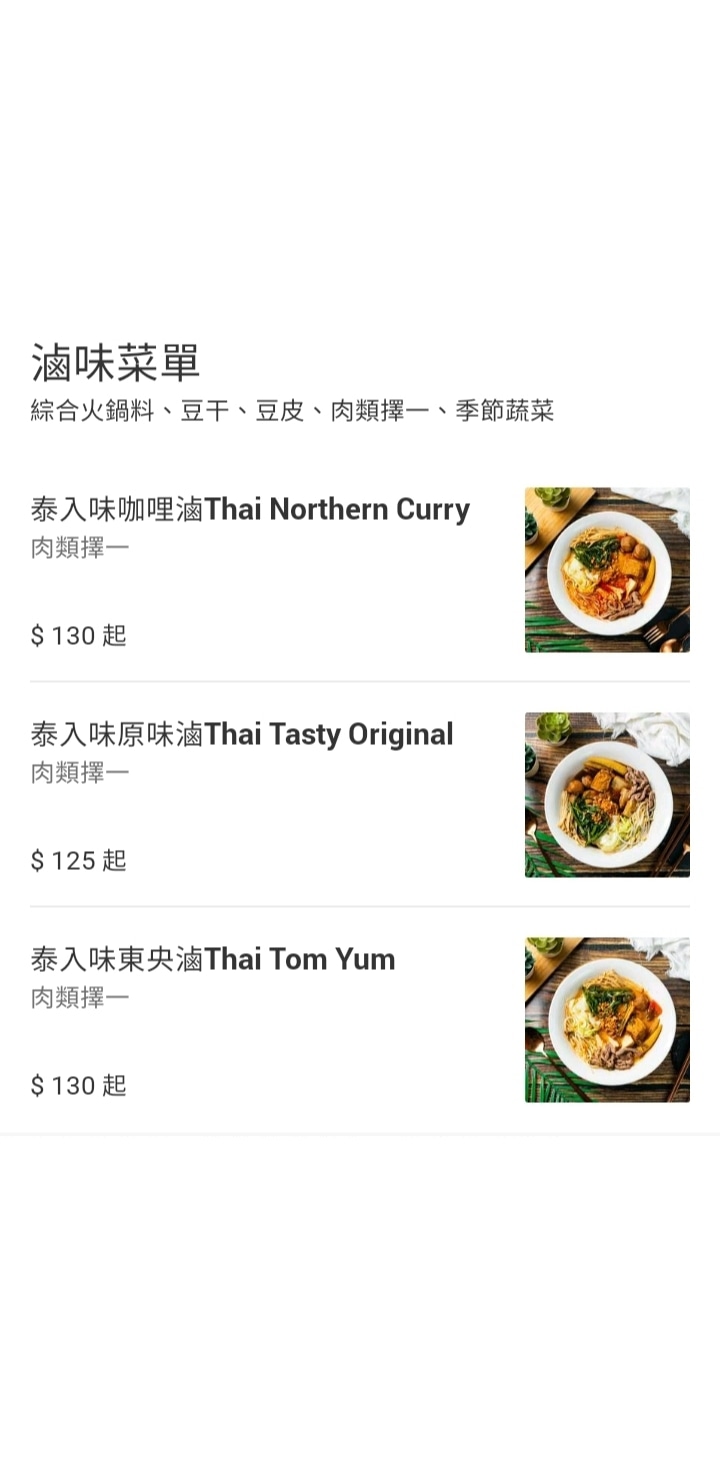Select the Thai Tasty Original dish

(x=242, y=735)
